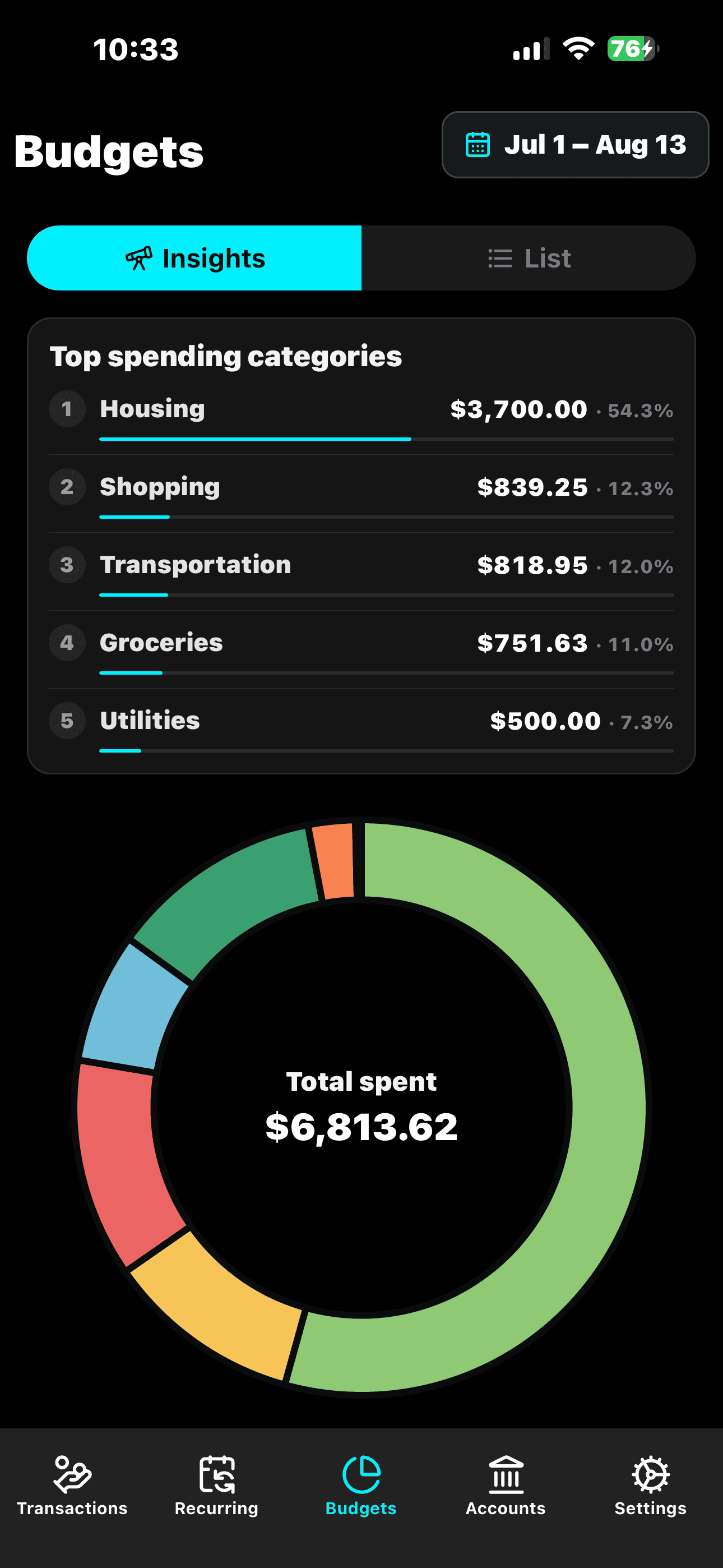Go to the Transactions tab
Viewport: 723px width, 1568px height.
click(72, 1485)
